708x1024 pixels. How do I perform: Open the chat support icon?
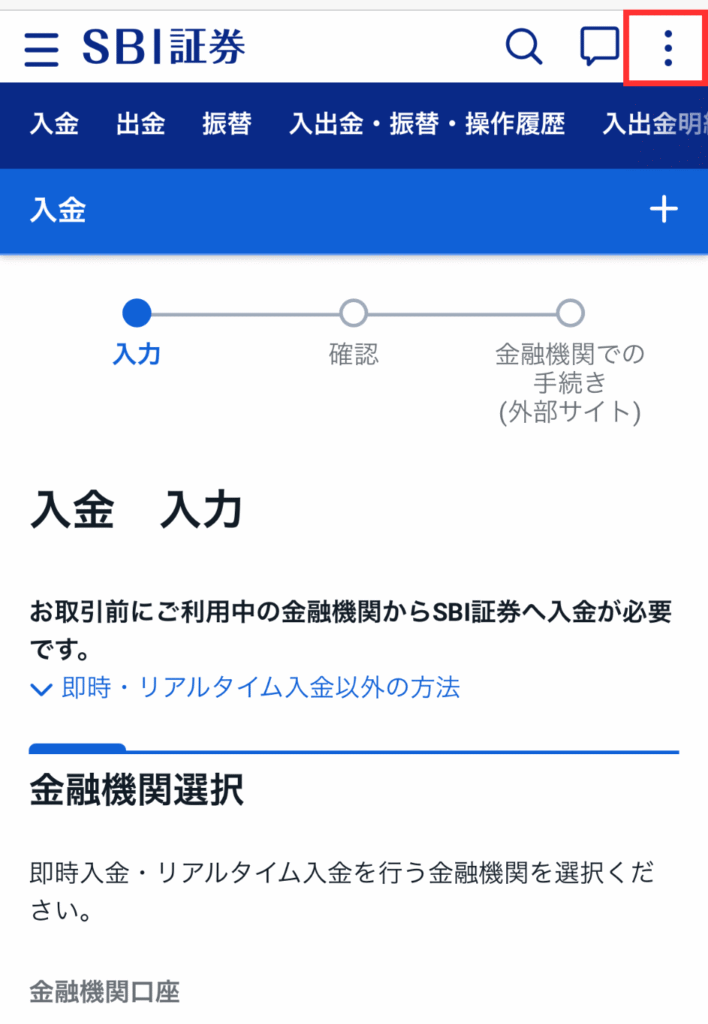click(x=599, y=47)
